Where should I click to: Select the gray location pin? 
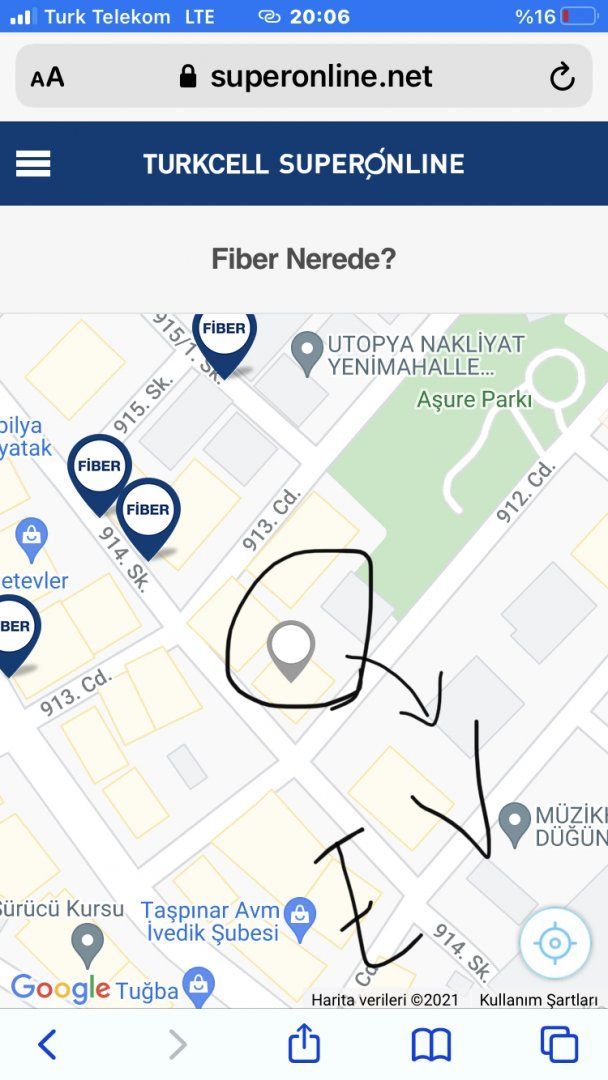click(x=291, y=647)
